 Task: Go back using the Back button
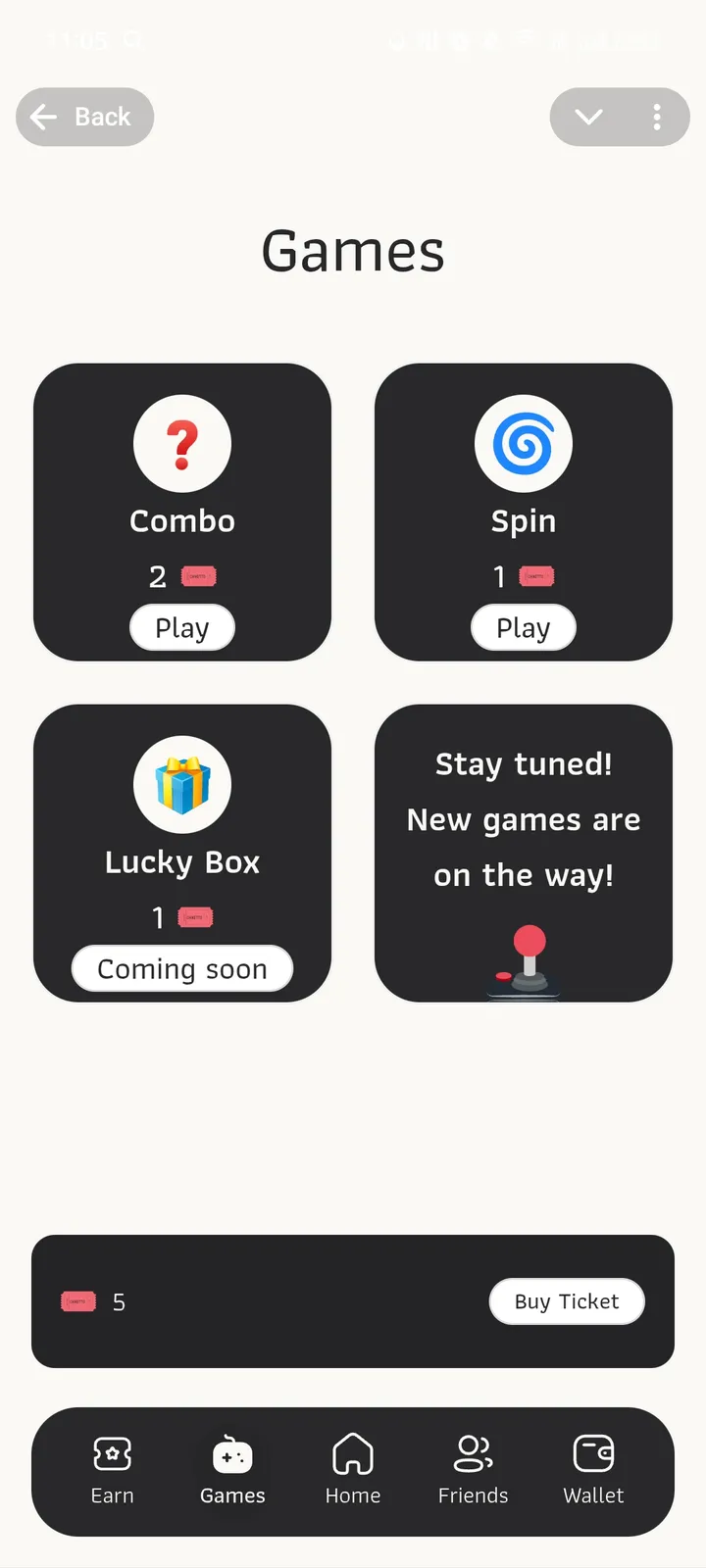click(x=84, y=118)
